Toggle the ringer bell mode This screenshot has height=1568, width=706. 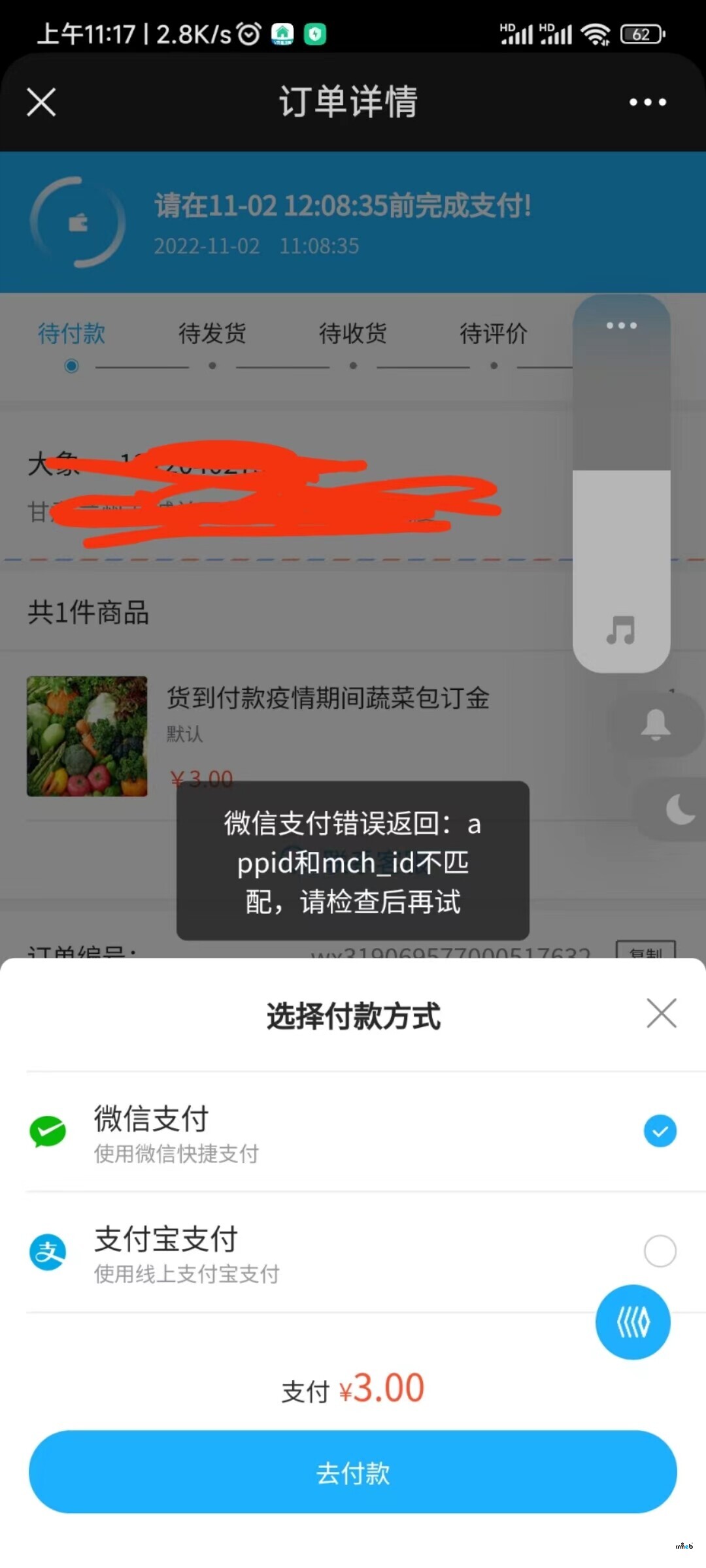(656, 725)
